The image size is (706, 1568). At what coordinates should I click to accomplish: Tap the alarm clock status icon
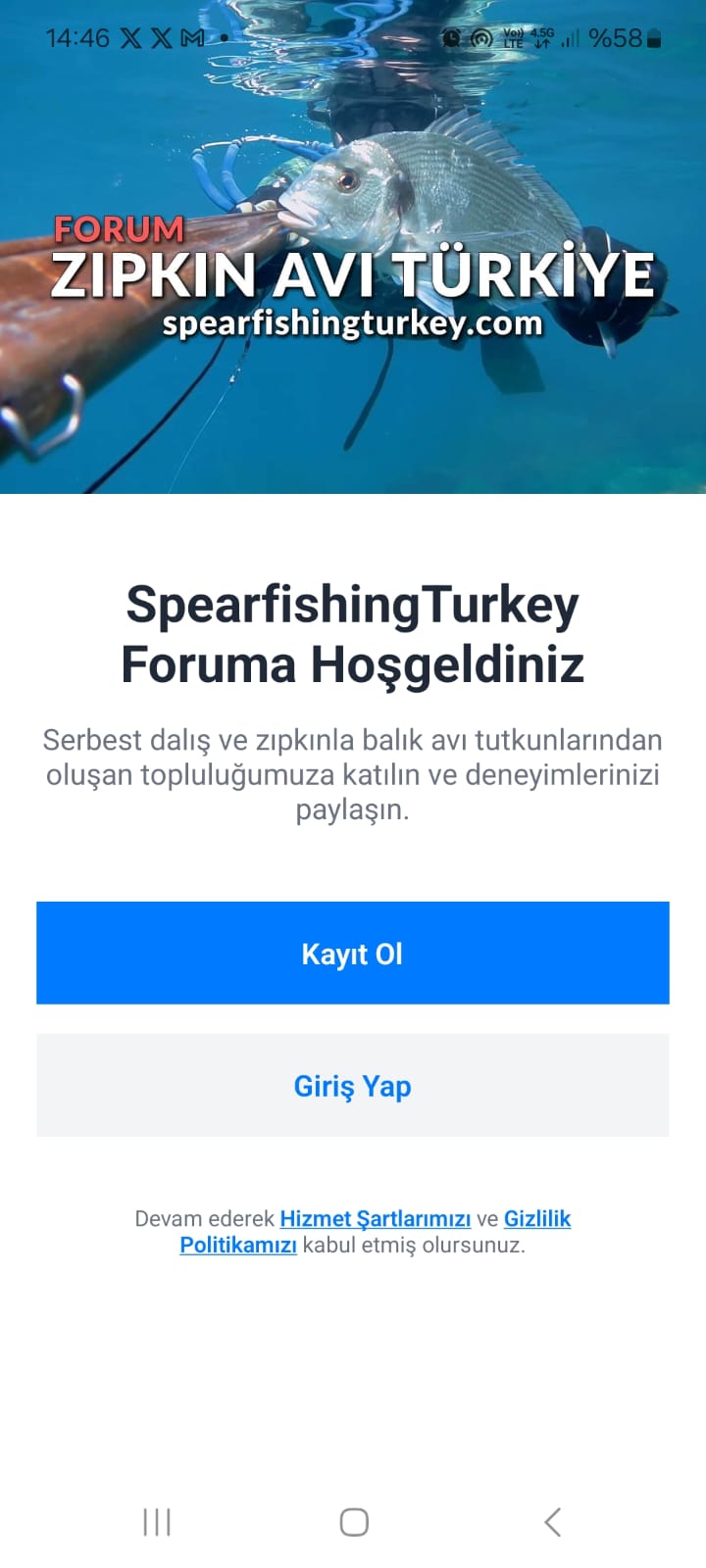tap(451, 37)
